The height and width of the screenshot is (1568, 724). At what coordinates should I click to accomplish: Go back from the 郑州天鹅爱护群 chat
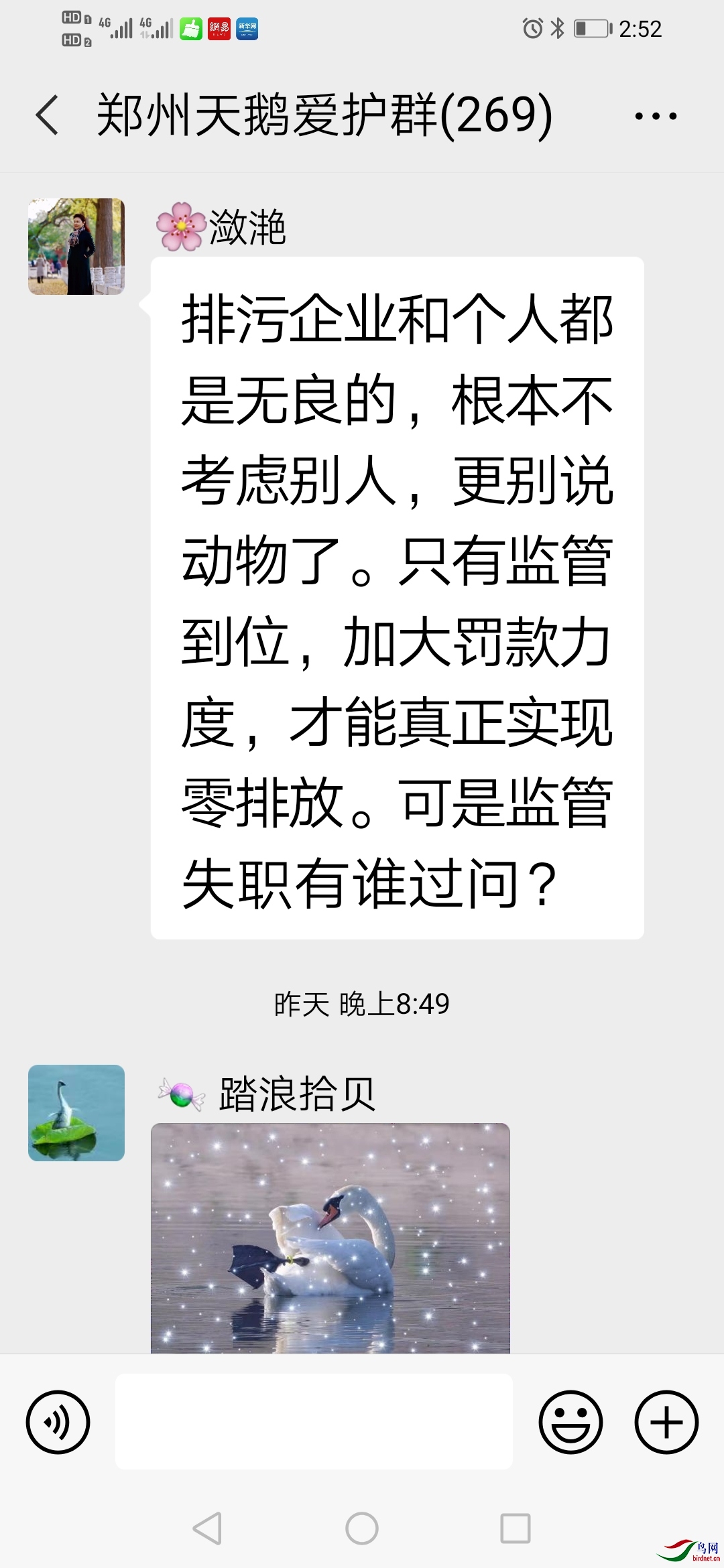coord(47,115)
